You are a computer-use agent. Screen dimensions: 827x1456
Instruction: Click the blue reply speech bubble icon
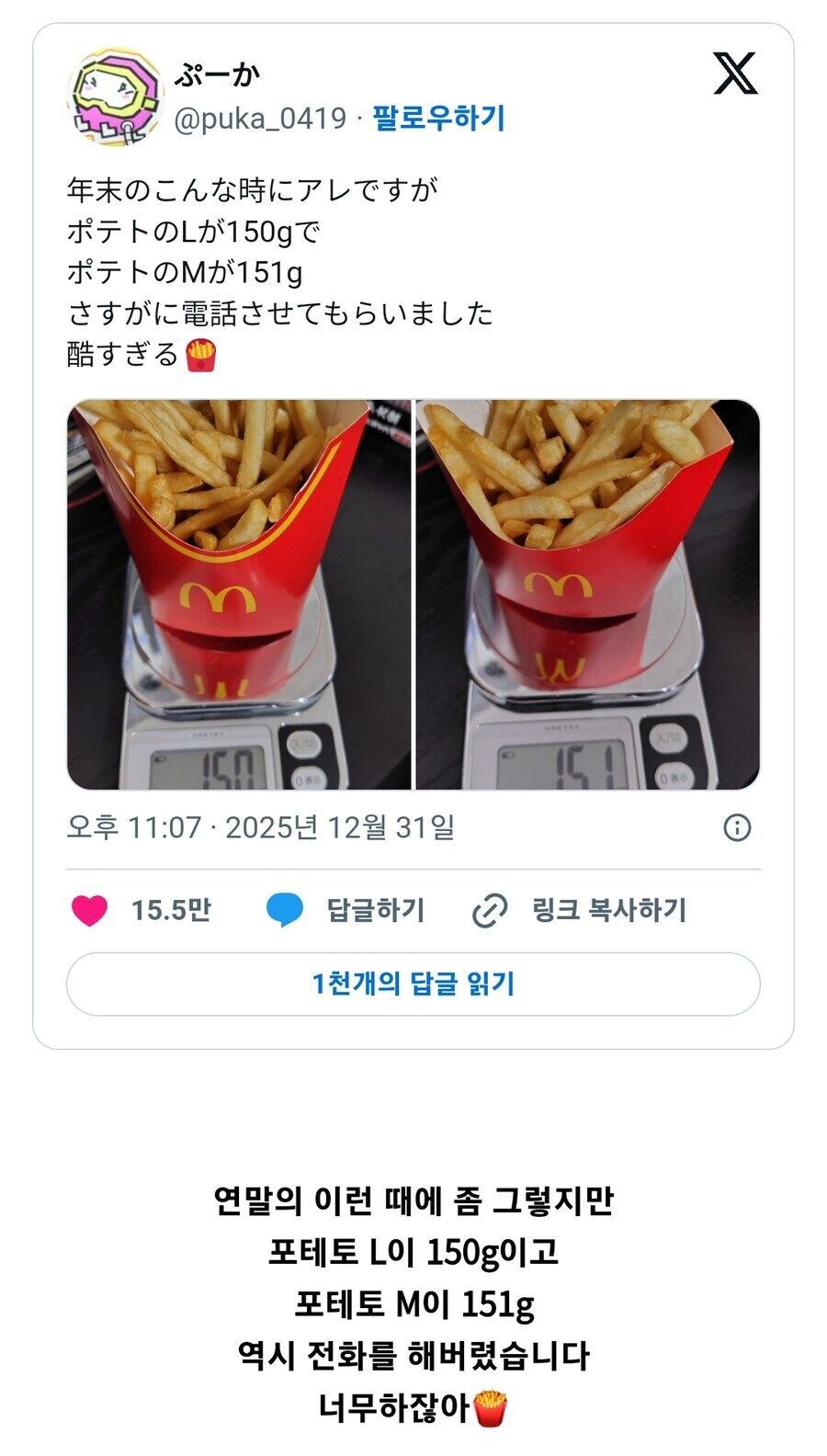coord(285,909)
